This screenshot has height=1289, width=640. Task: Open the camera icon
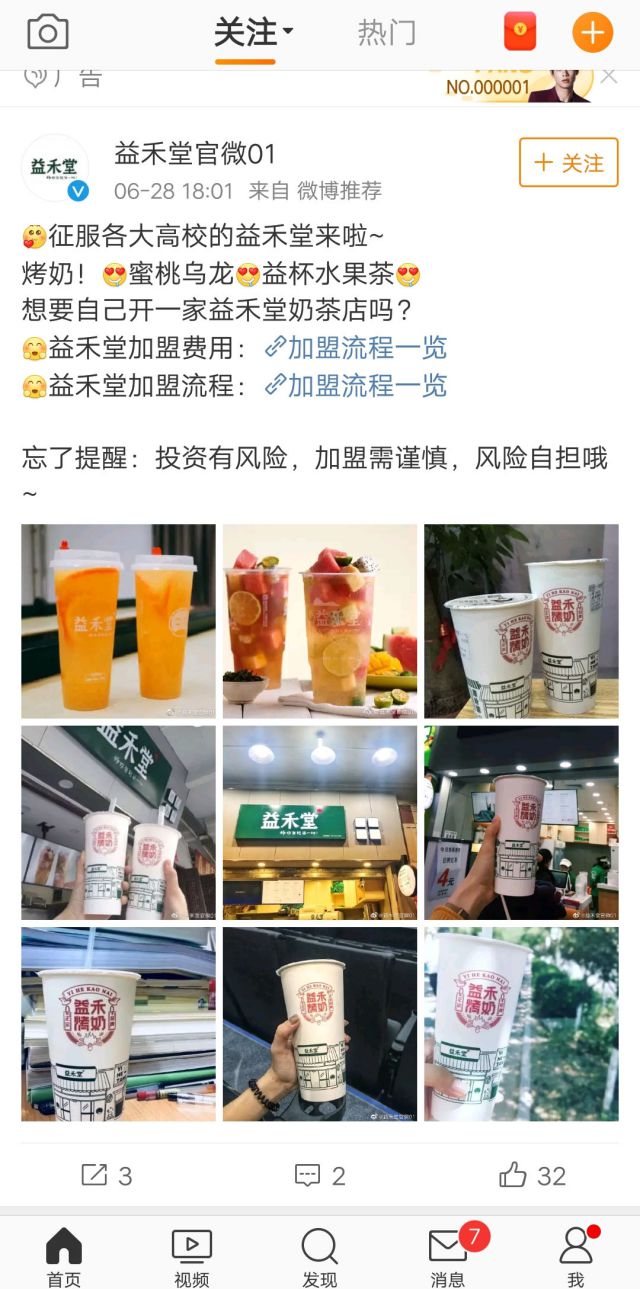[x=48, y=33]
